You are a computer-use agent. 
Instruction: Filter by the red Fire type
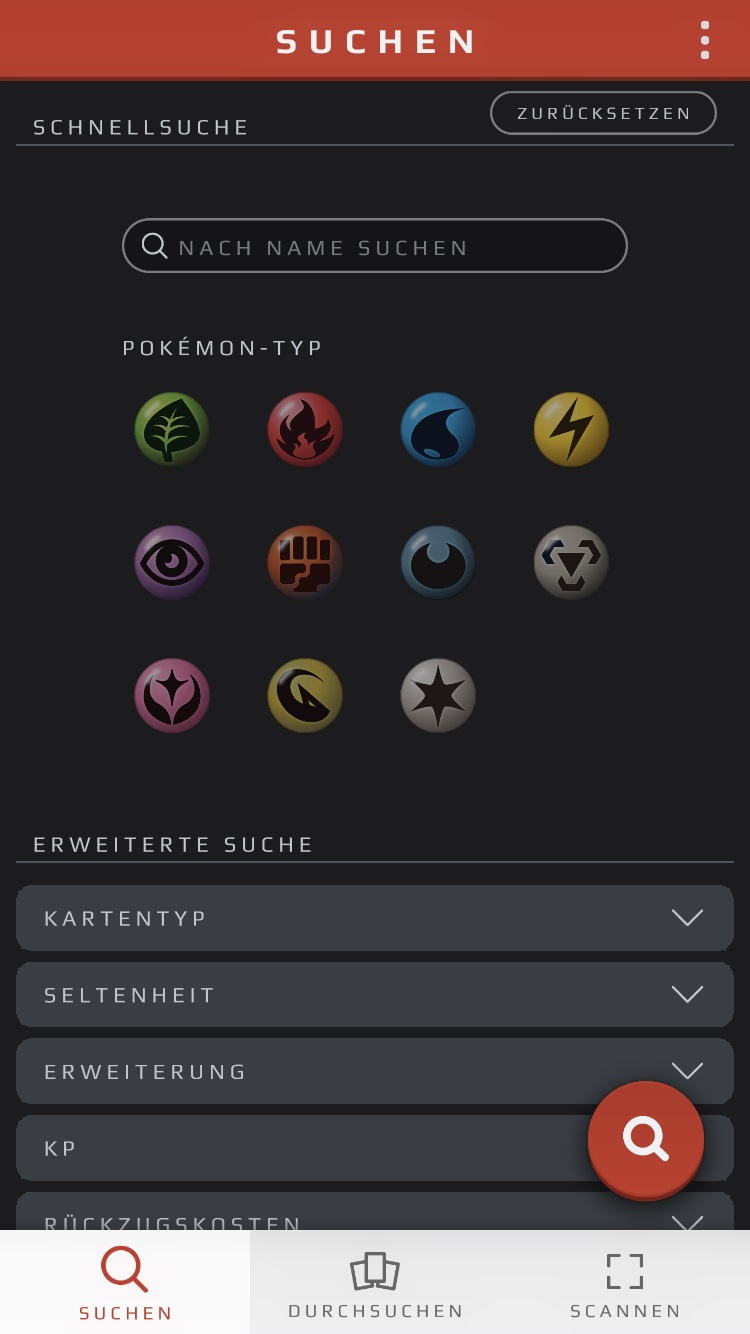point(305,429)
